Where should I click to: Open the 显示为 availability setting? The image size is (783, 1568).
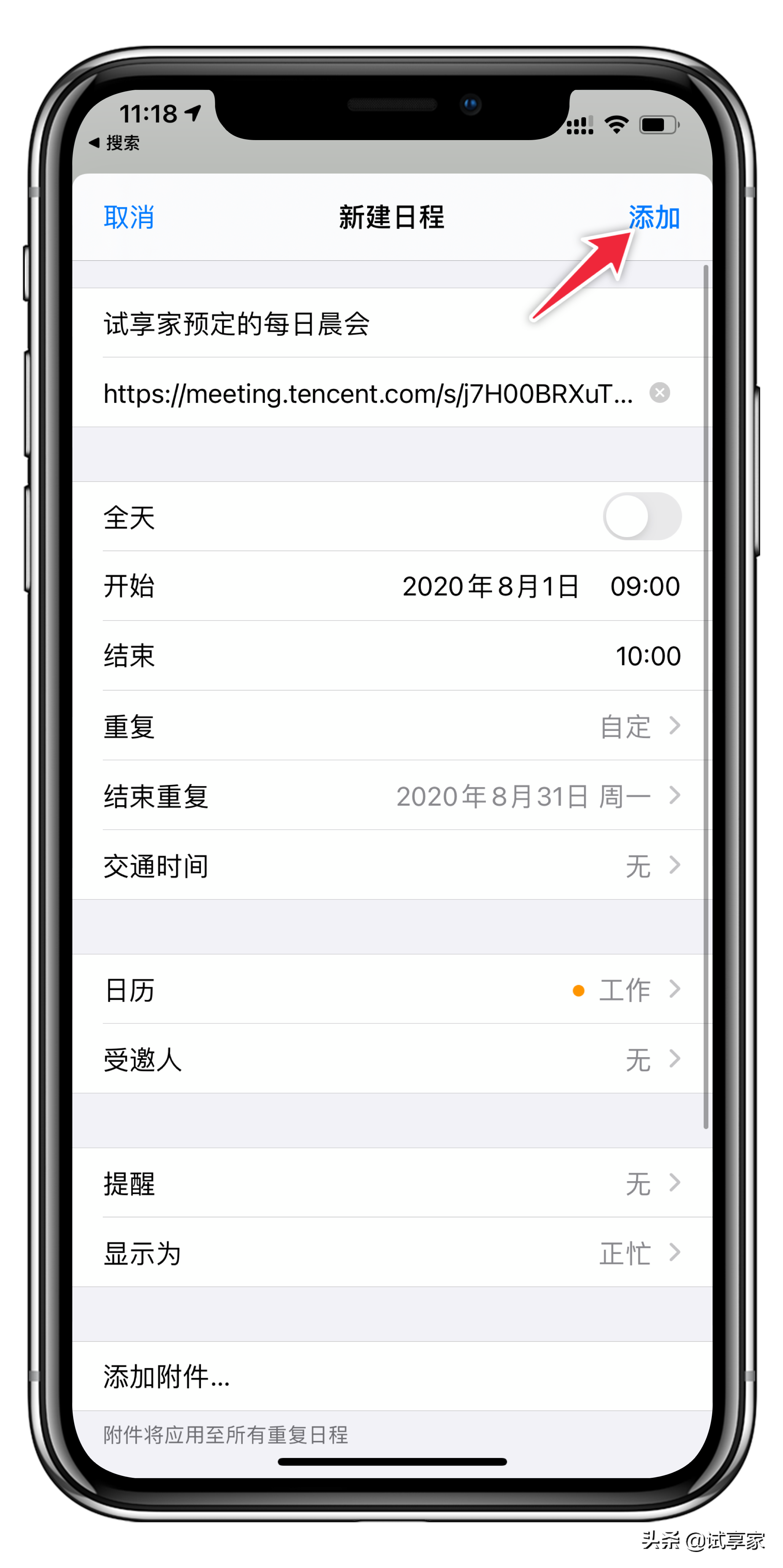click(392, 1253)
